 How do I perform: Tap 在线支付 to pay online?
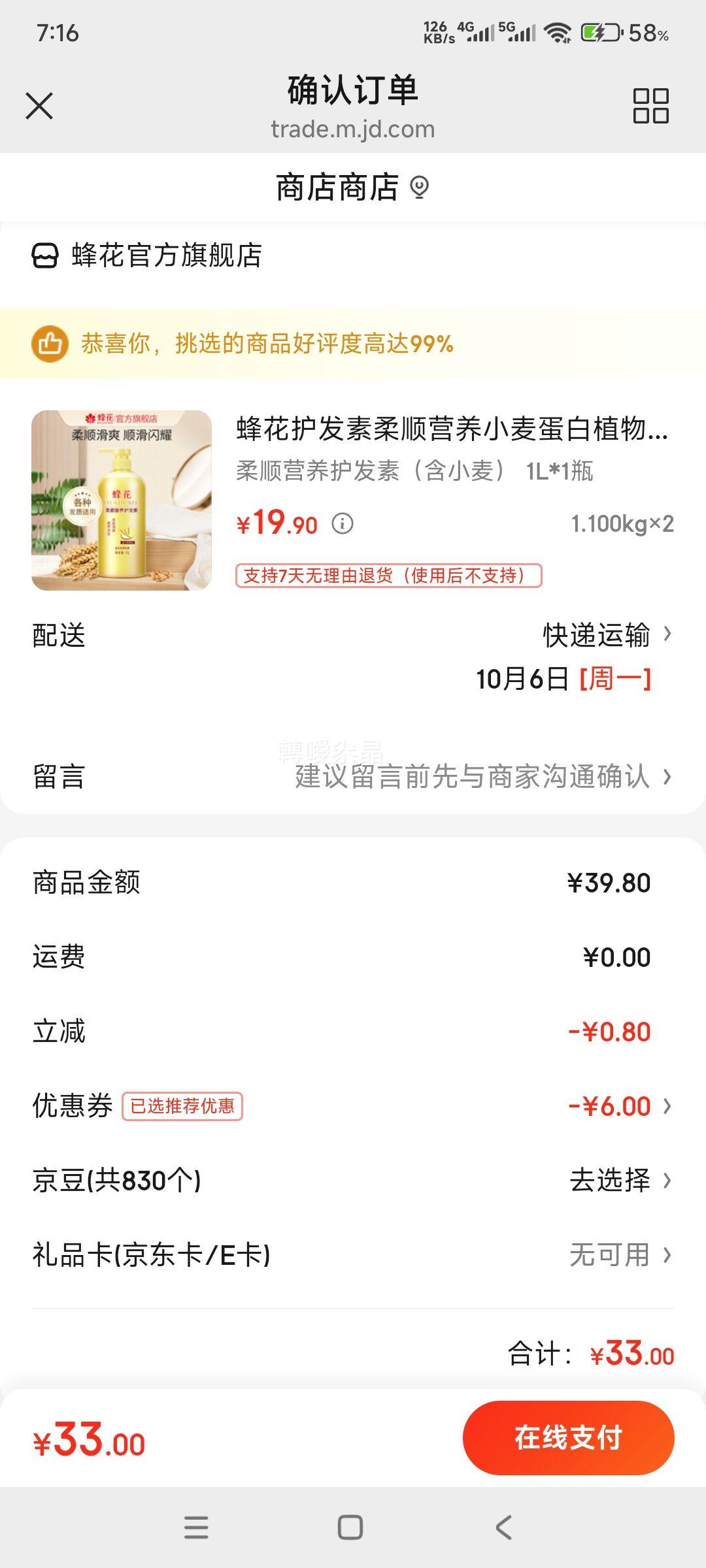tap(568, 1438)
